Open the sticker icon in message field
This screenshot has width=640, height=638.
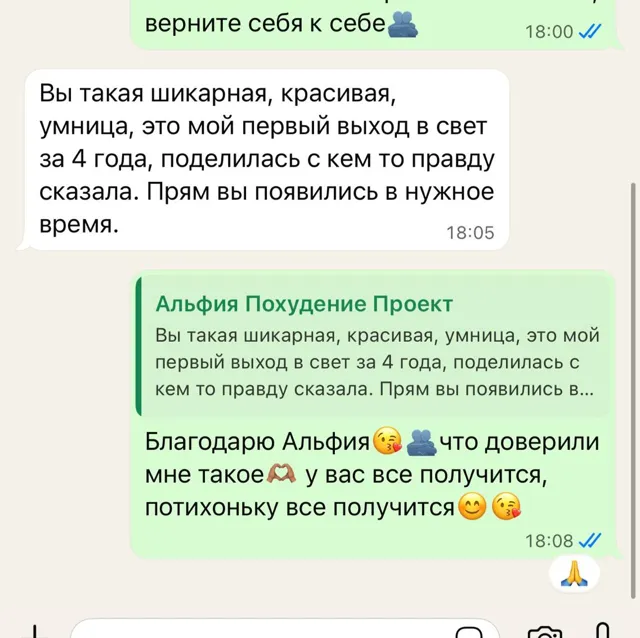pos(469,632)
